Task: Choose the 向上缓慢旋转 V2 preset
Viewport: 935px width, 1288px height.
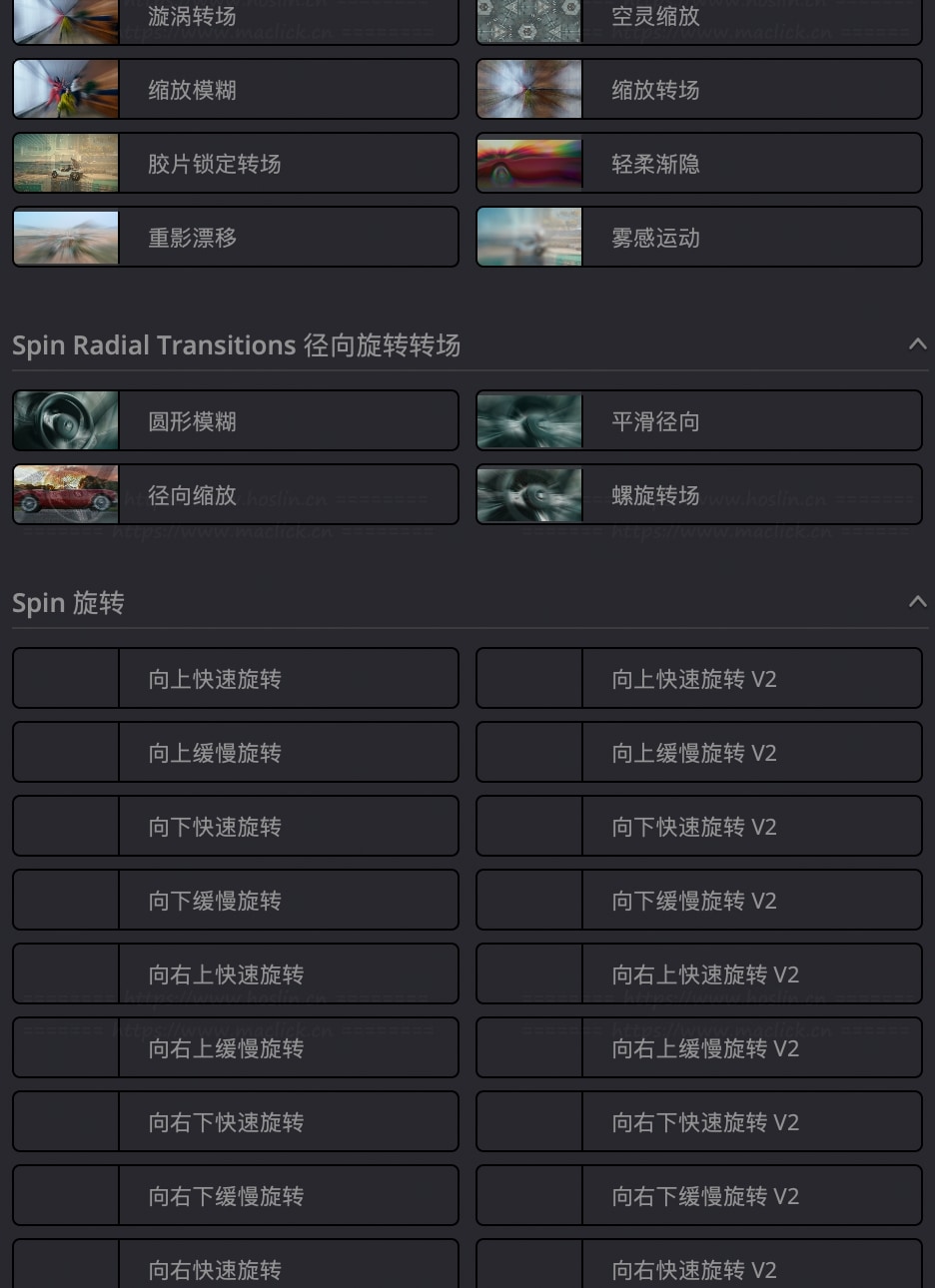Action: 699,753
